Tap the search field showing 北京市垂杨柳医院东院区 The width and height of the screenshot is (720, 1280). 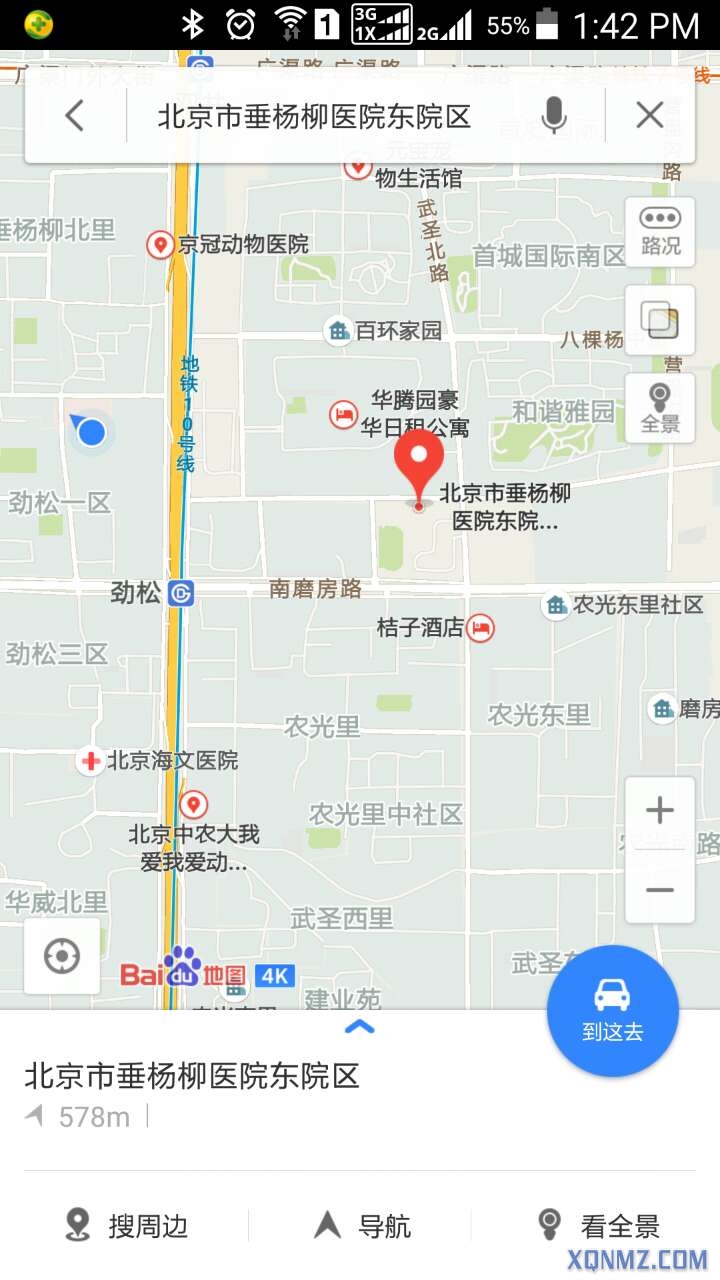pyautogui.click(x=314, y=117)
